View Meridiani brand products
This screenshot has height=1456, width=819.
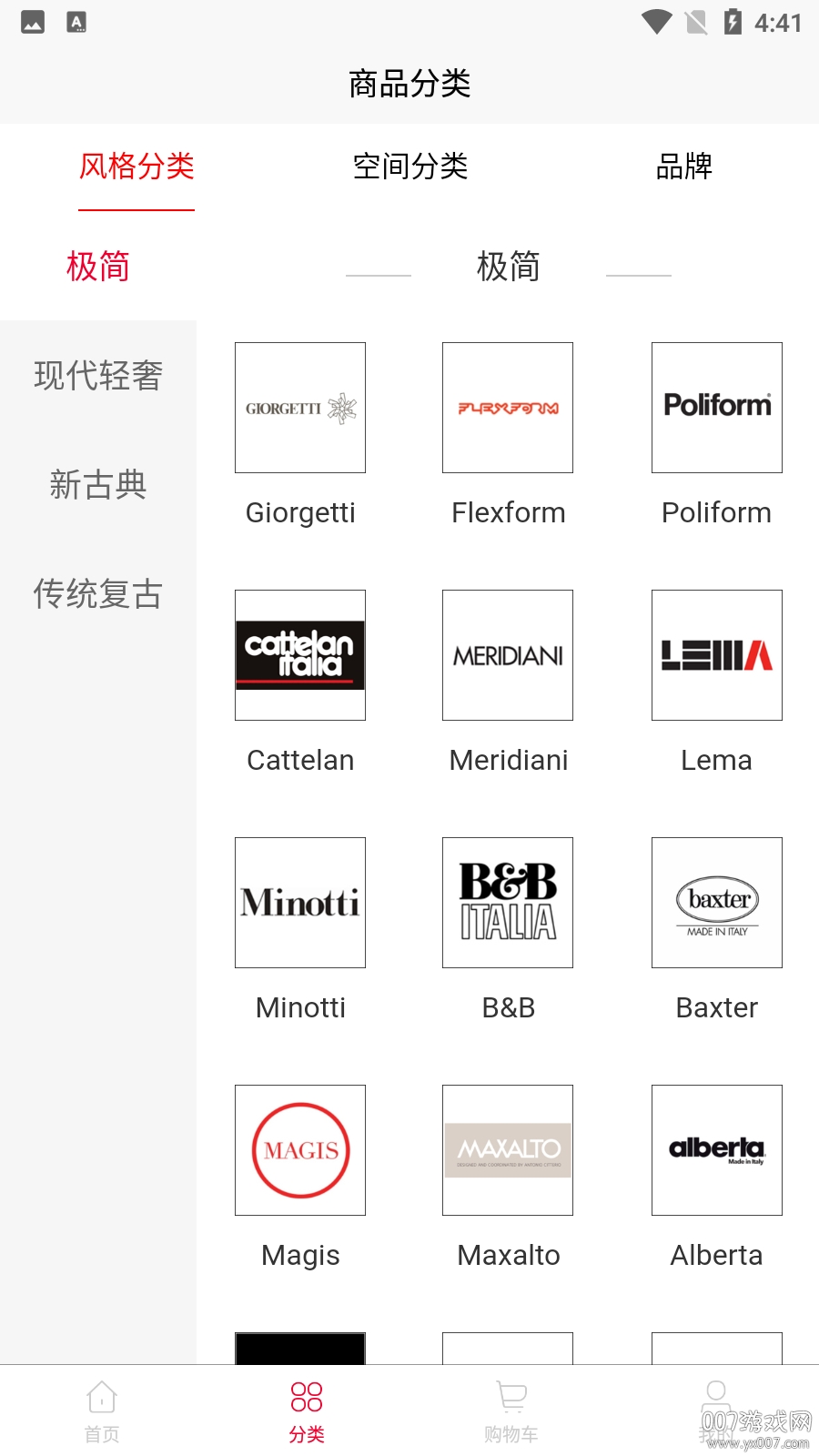pos(508,655)
